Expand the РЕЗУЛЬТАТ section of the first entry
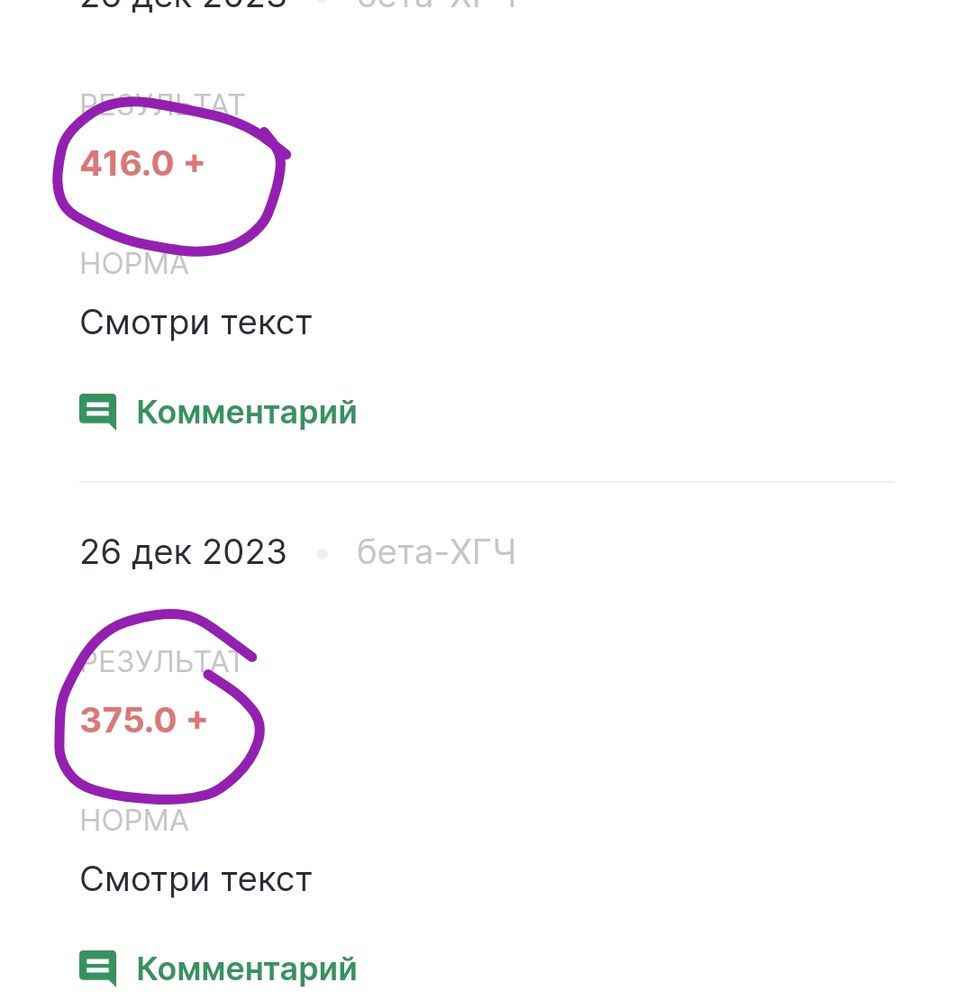973x1000 pixels. pos(160,103)
